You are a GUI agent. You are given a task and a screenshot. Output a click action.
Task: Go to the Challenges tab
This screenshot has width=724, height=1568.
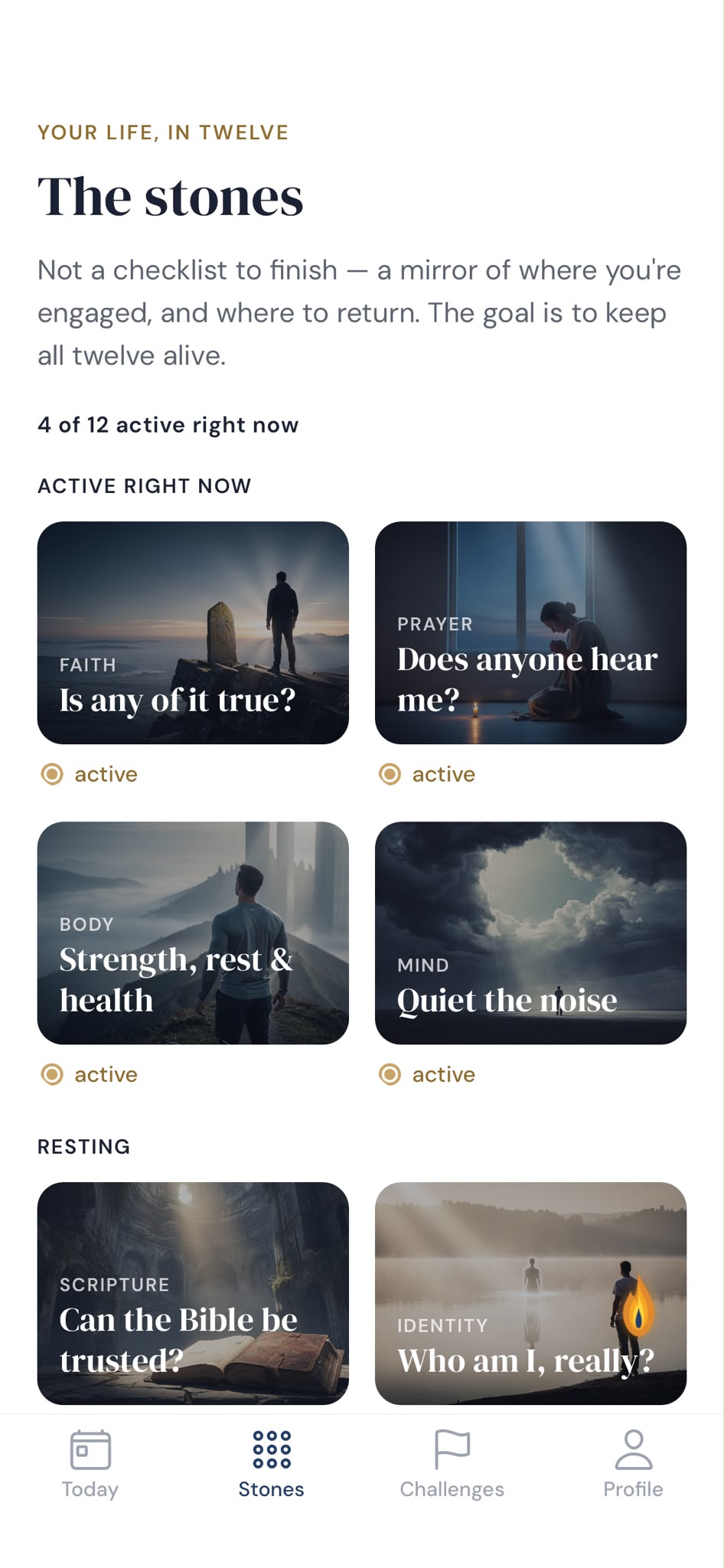point(452,1465)
